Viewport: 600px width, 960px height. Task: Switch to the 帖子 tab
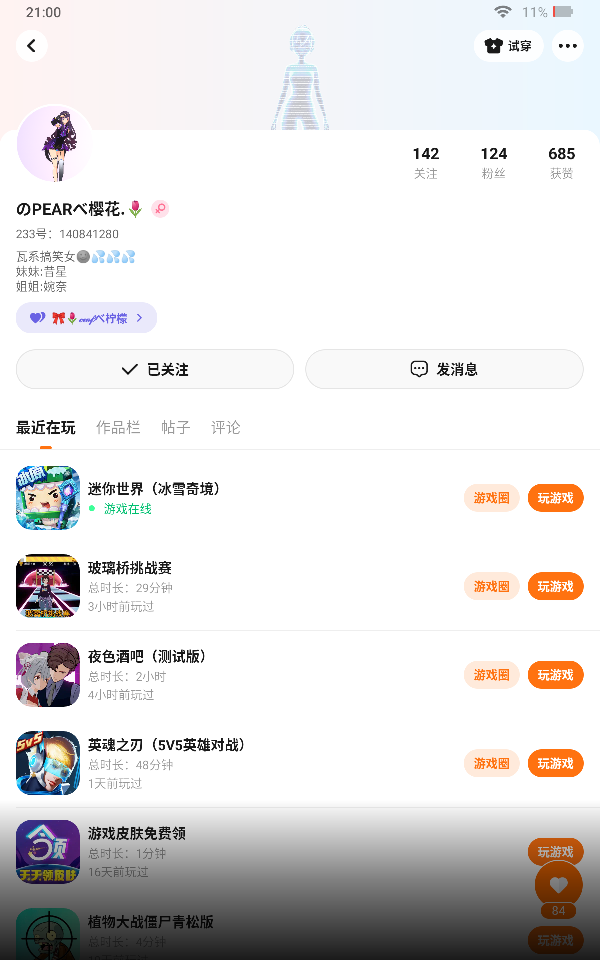tap(175, 427)
